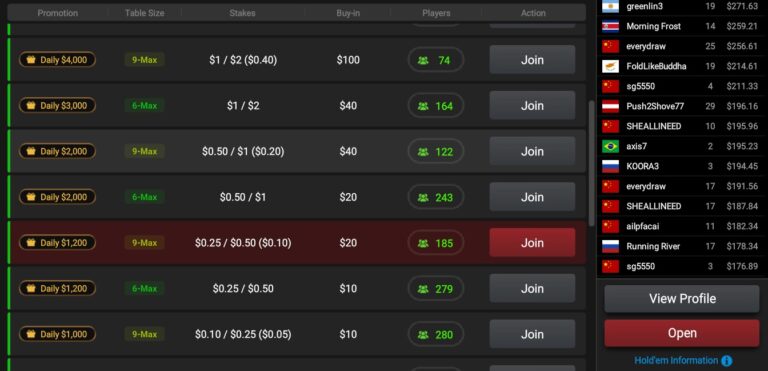The width and height of the screenshot is (768, 371).
Task: Join the $1 / $2 6-Max $40 table
Action: point(532,105)
